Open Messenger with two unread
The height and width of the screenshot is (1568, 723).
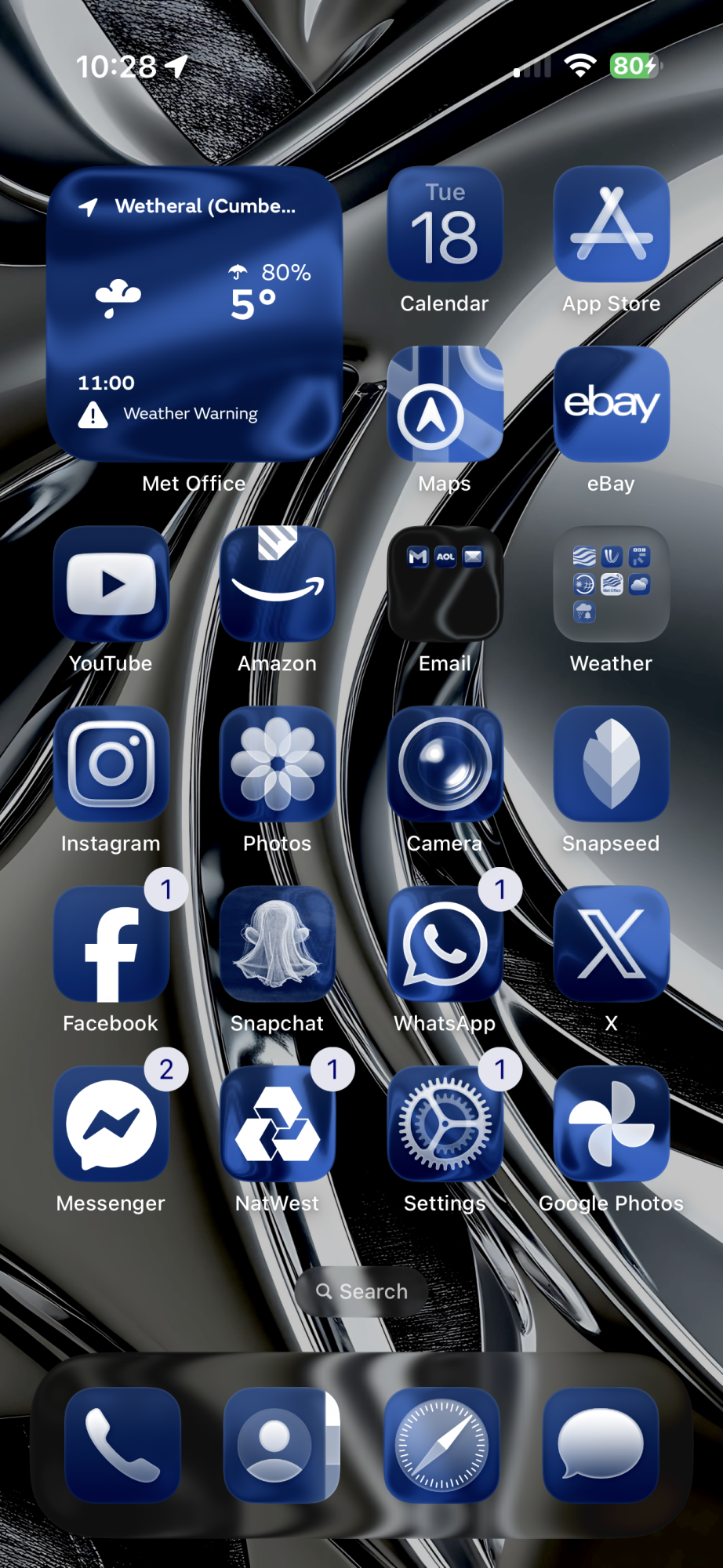(x=111, y=1124)
